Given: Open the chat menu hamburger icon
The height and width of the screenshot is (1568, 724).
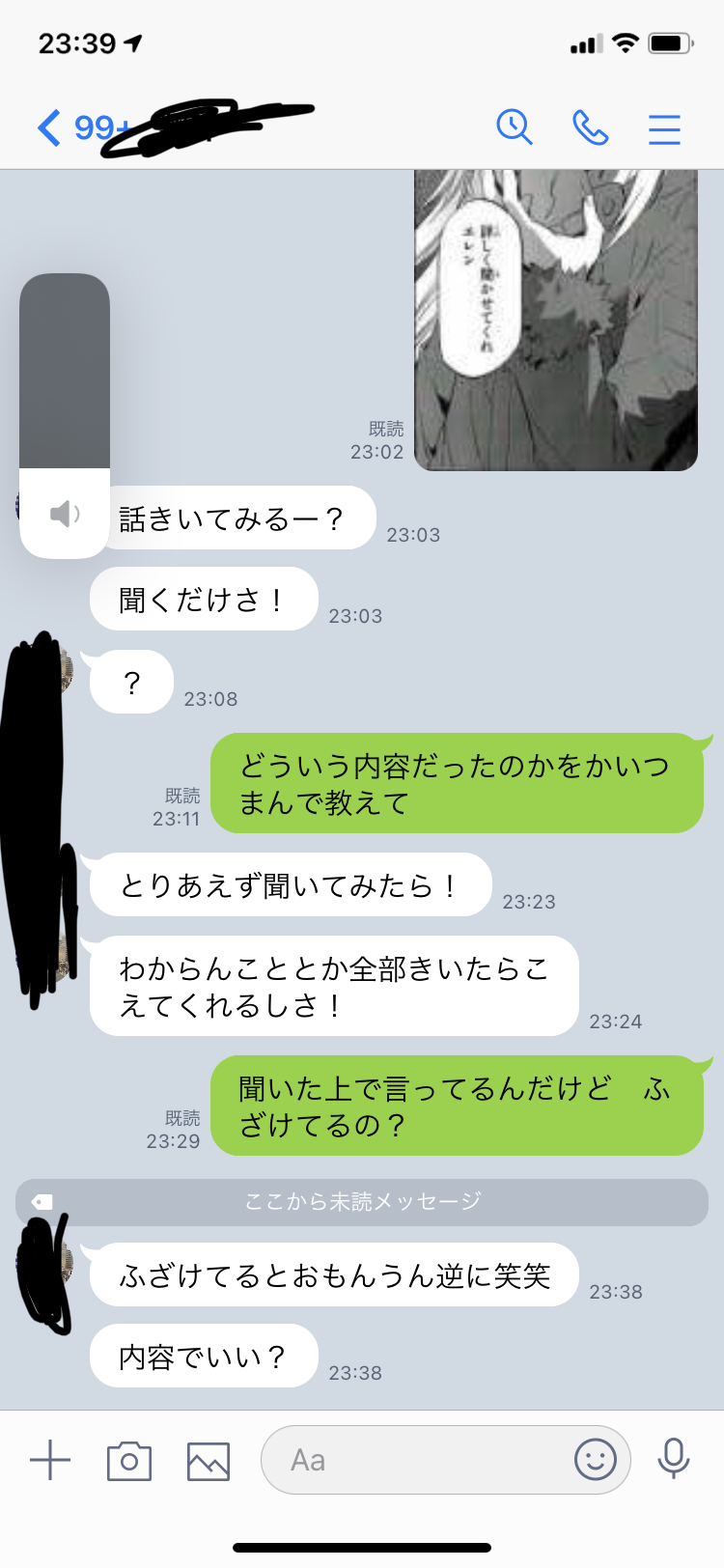Looking at the screenshot, I should tap(664, 128).
